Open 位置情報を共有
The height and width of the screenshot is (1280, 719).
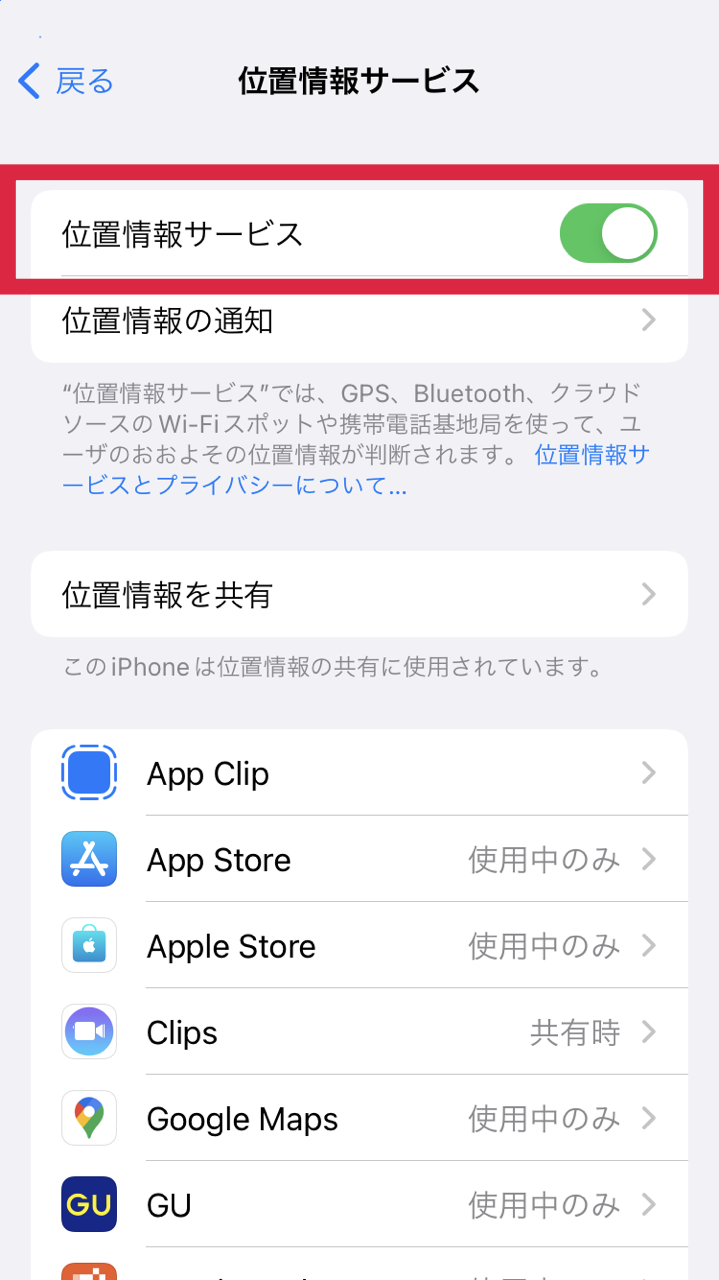click(359, 595)
